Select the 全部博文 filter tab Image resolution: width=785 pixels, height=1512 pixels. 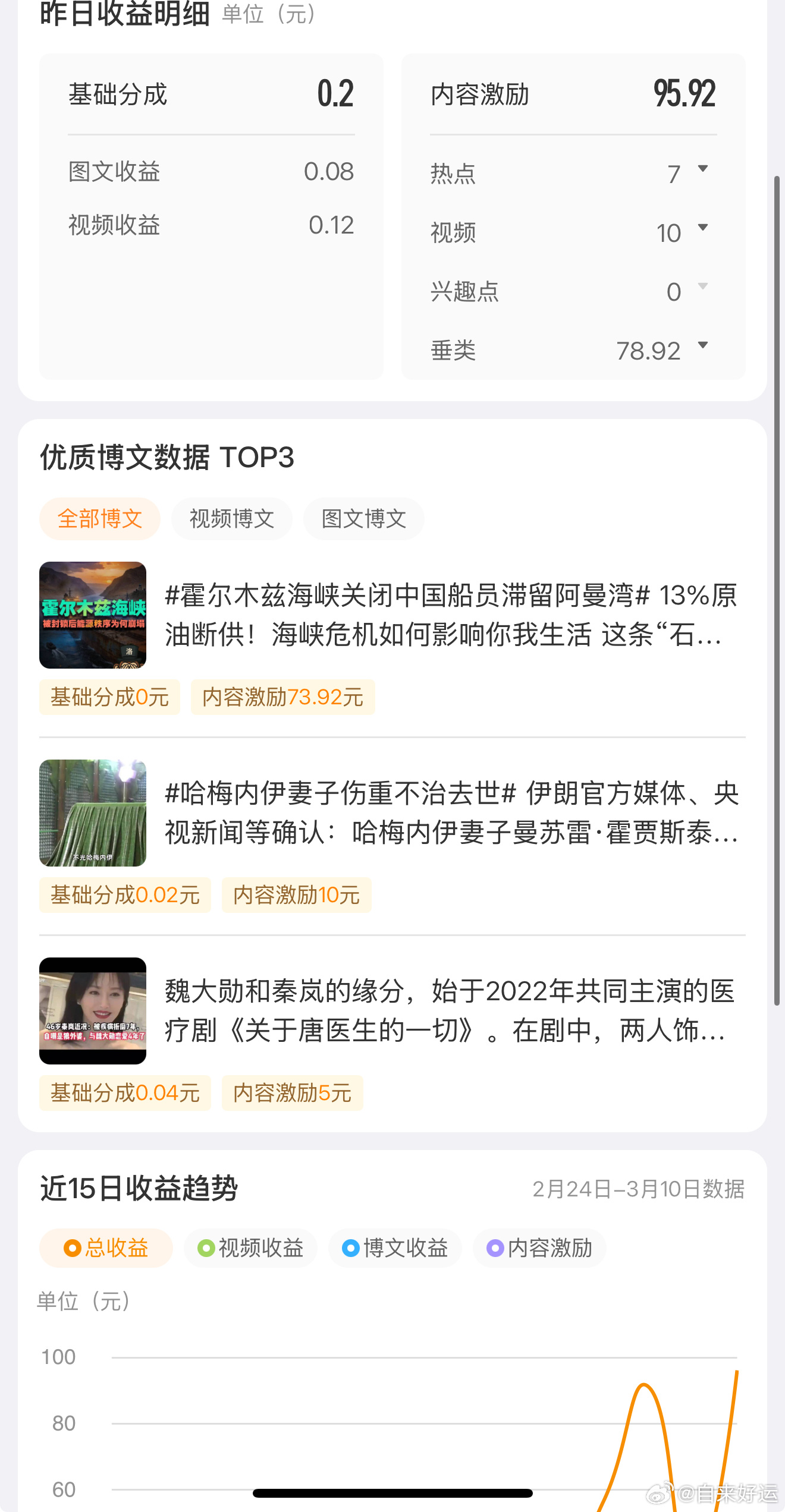[99, 518]
